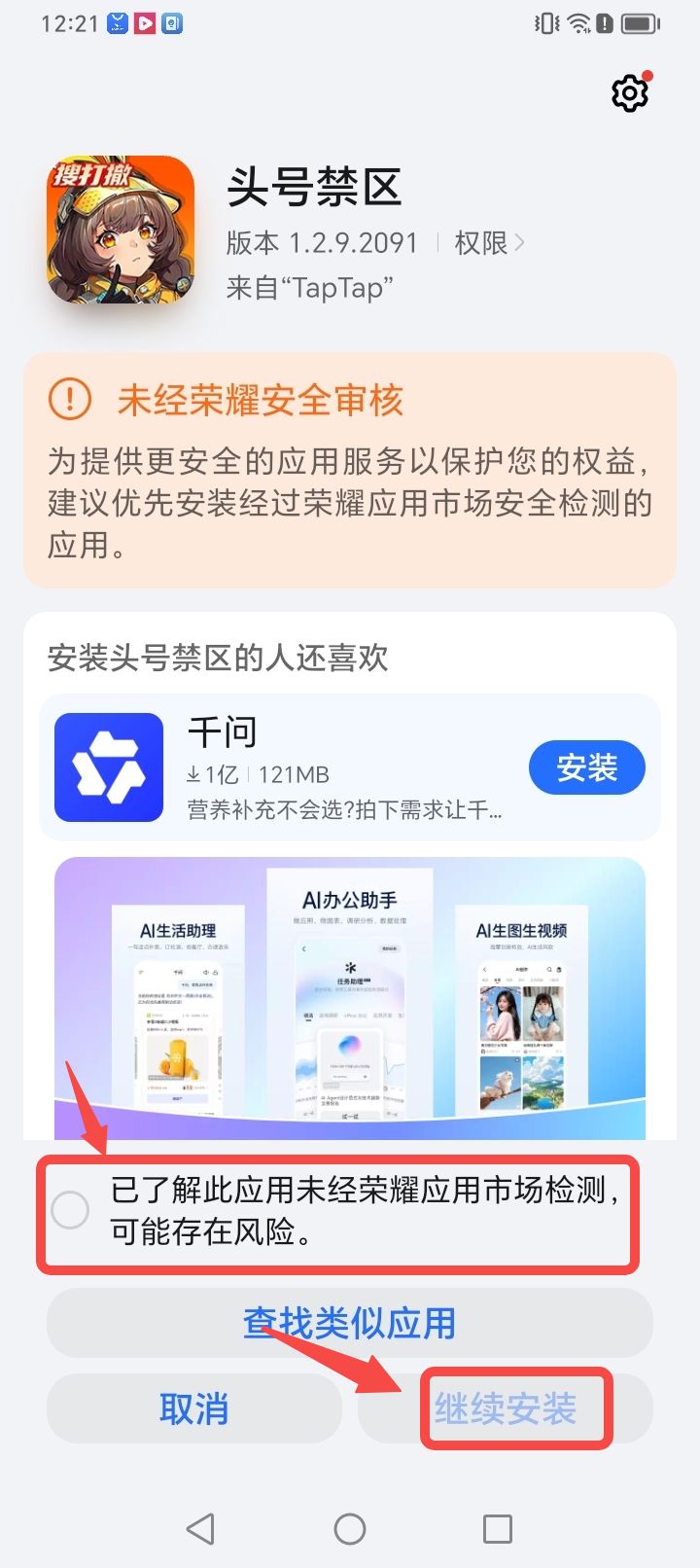The height and width of the screenshot is (1568, 700).
Task: Open recent apps with the square navigation icon
Action: pos(498,1528)
